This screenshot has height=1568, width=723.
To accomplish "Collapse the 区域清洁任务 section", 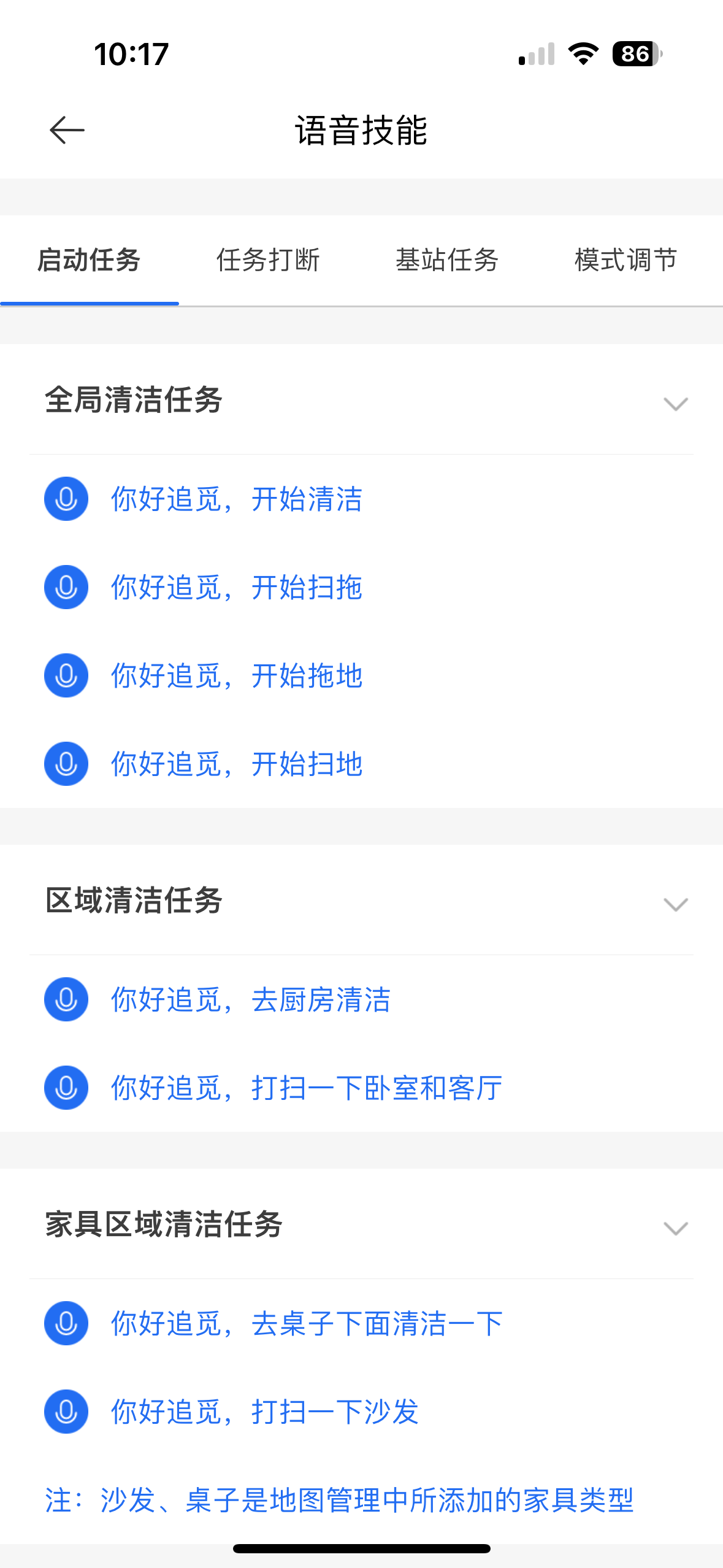I will [x=676, y=904].
